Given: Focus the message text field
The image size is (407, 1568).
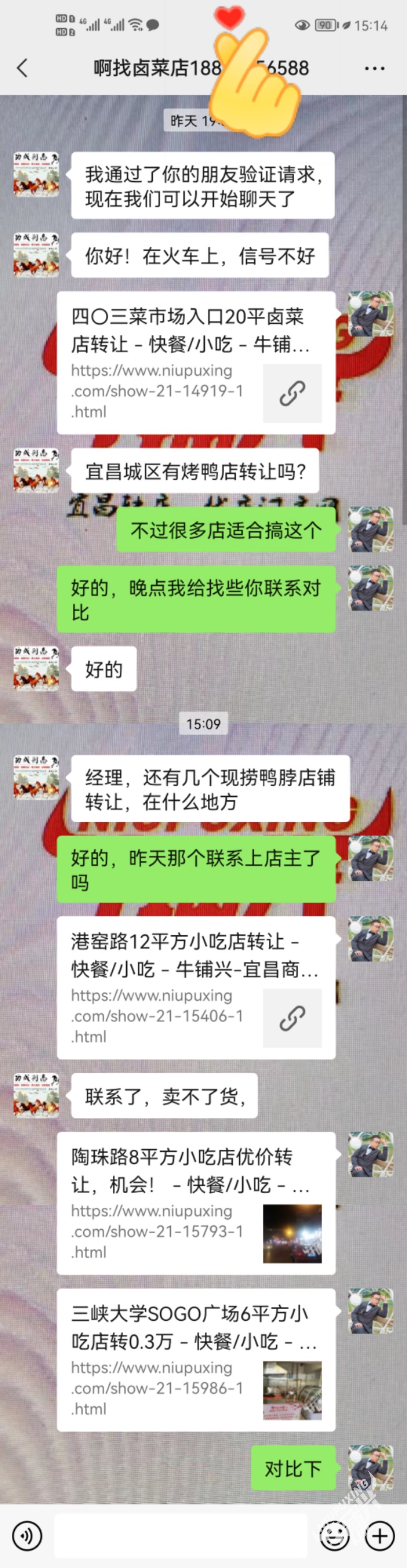Looking at the screenshot, I should [181, 1536].
